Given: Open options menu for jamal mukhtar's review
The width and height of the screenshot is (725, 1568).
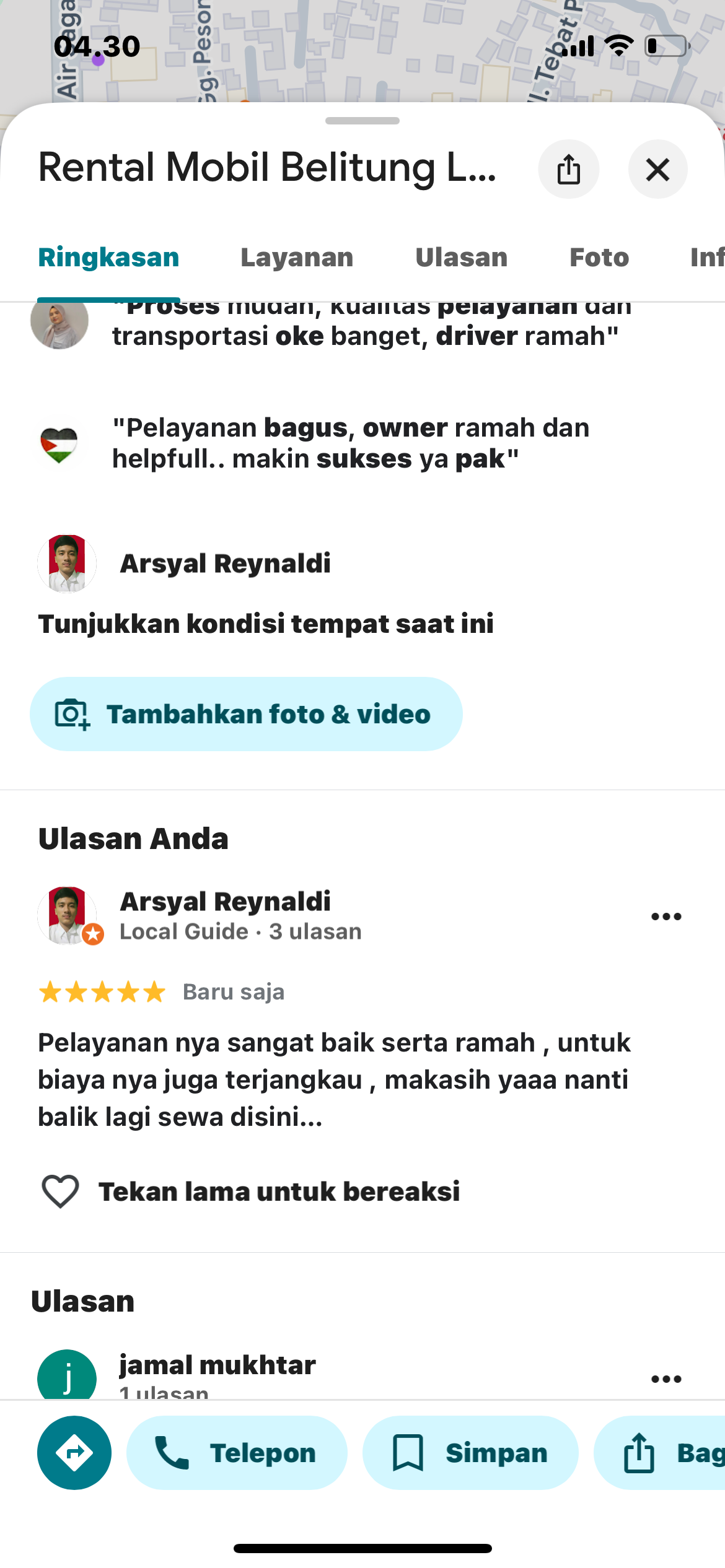Looking at the screenshot, I should pyautogui.click(x=666, y=1379).
